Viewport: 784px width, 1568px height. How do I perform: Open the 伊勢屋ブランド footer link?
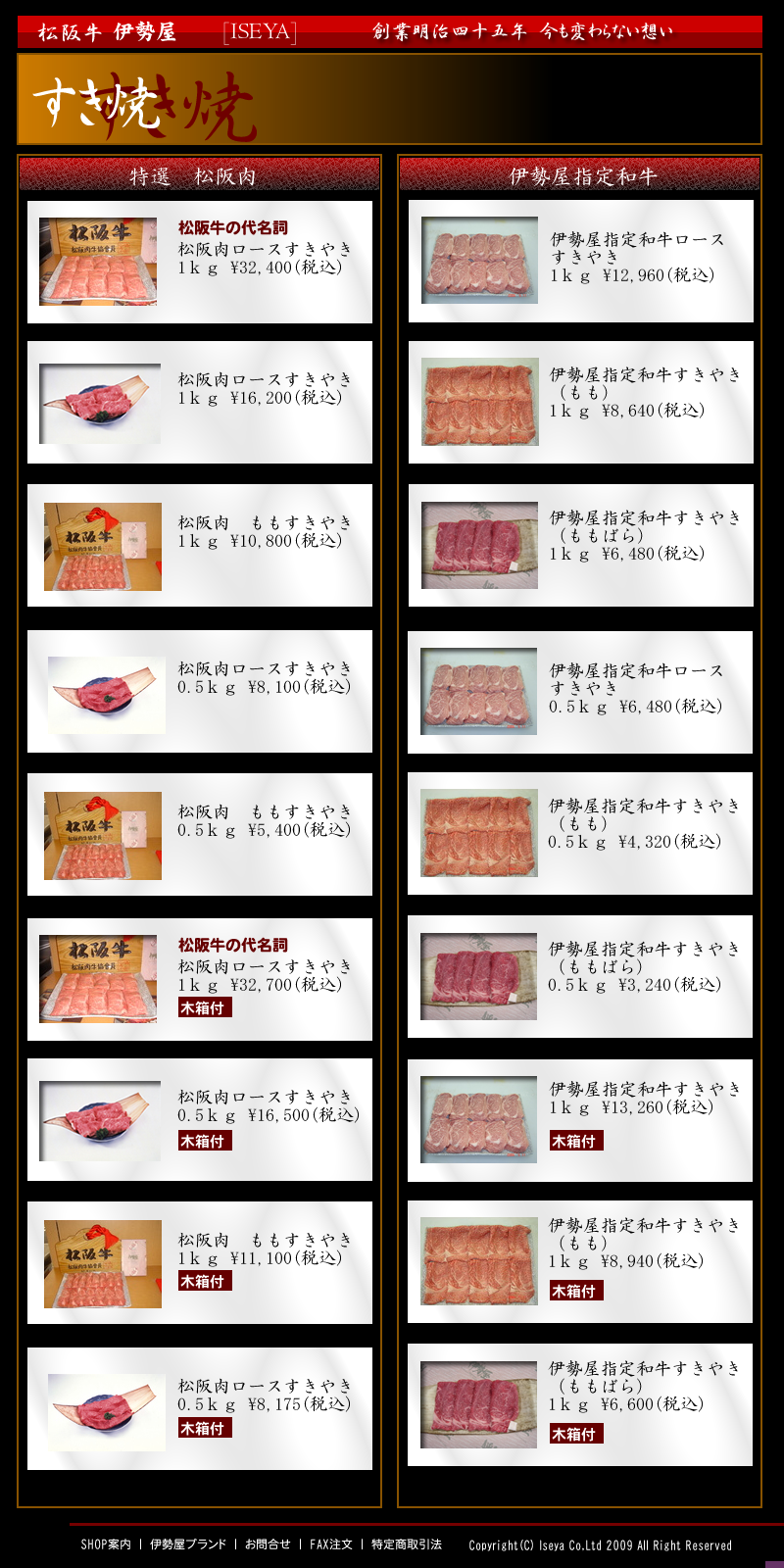tap(187, 1544)
